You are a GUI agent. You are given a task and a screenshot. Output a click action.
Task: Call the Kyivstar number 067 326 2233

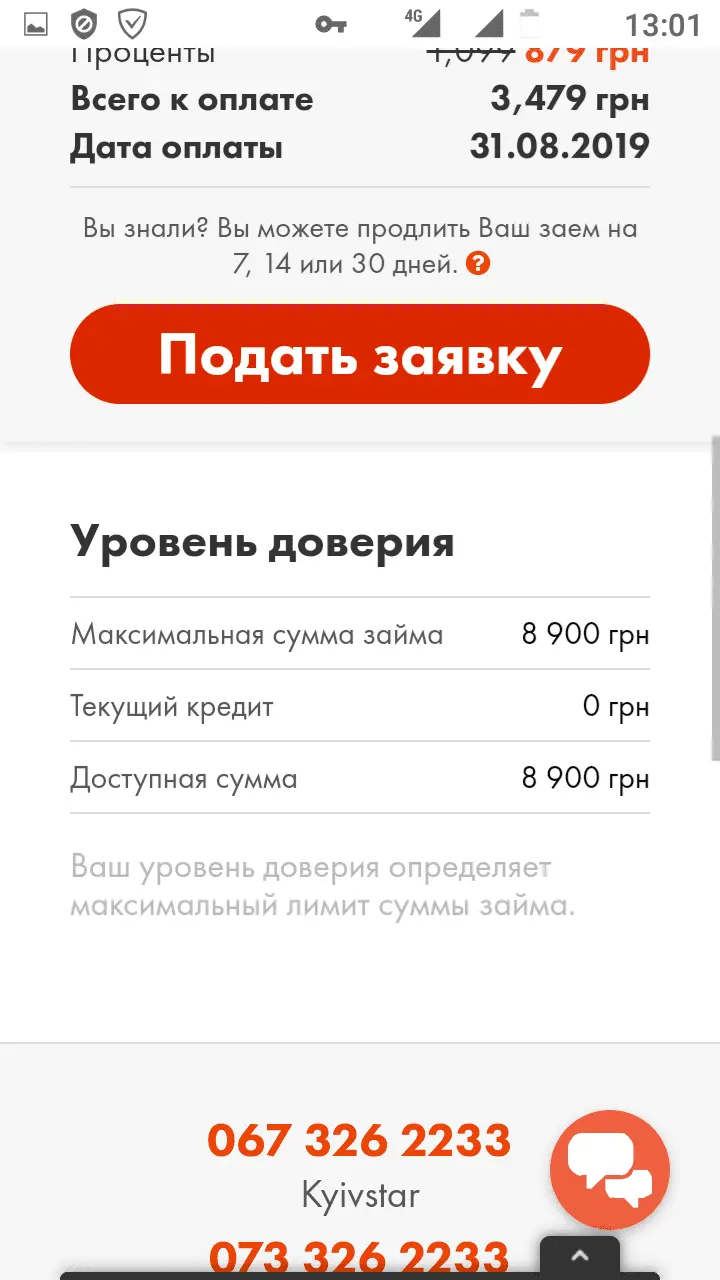coord(359,1141)
